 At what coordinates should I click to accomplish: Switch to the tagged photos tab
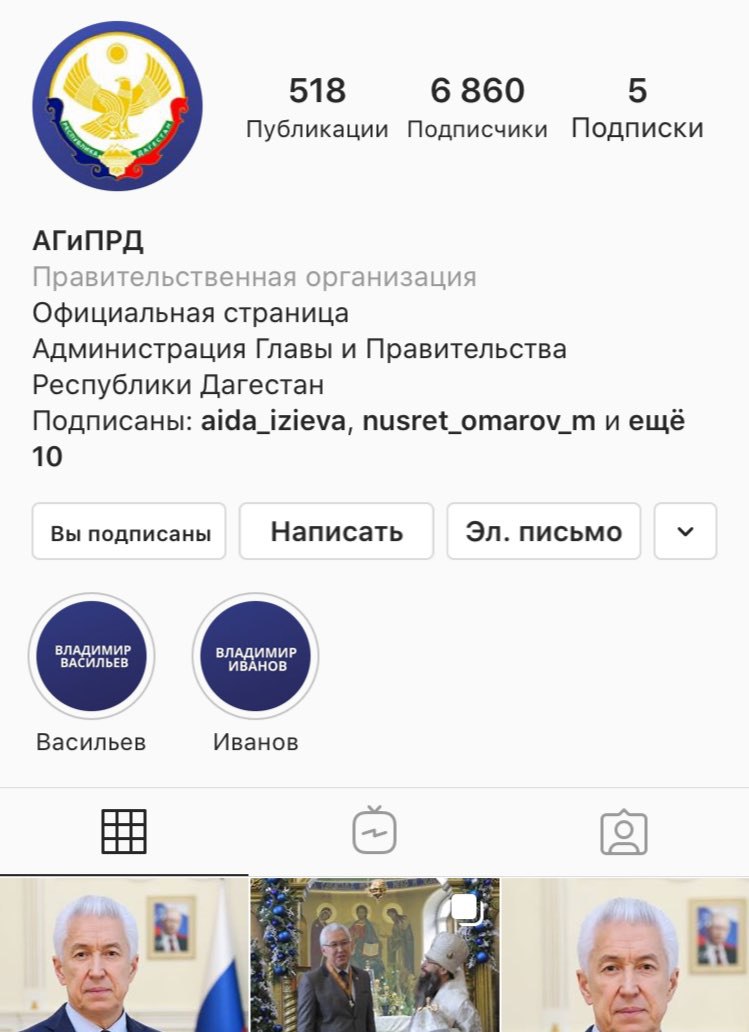coord(624,831)
